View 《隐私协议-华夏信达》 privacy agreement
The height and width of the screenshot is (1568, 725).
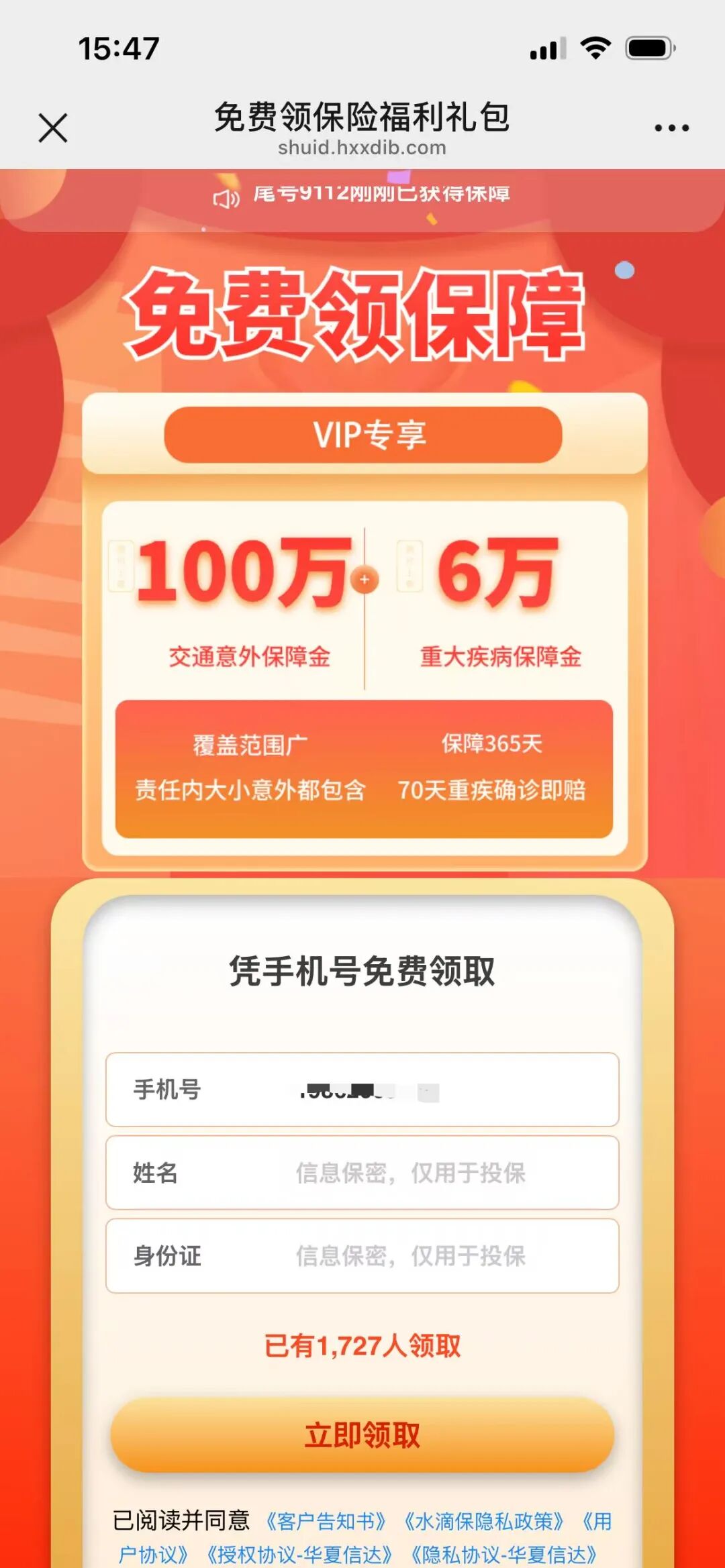point(503,1555)
